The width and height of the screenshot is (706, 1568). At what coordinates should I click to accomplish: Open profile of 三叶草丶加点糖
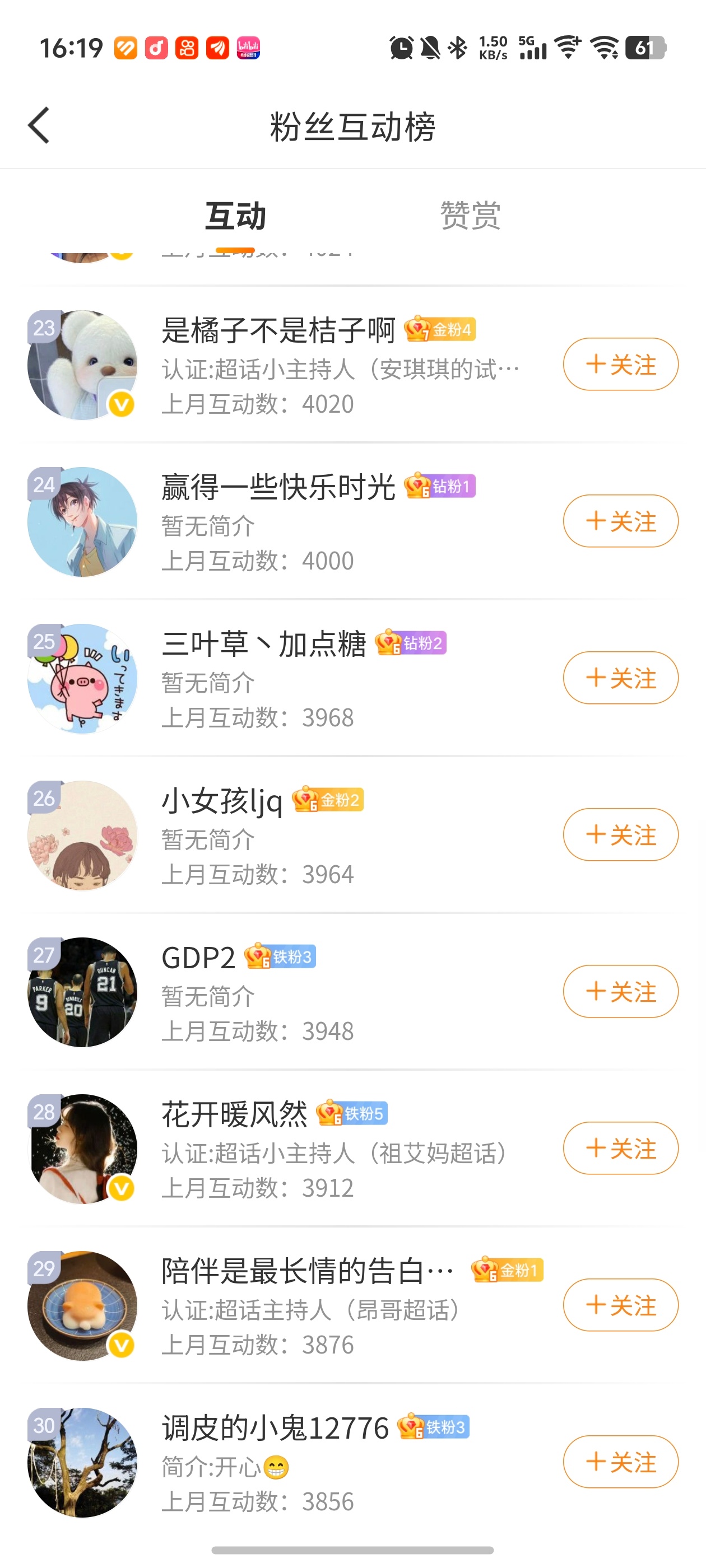coord(82,679)
